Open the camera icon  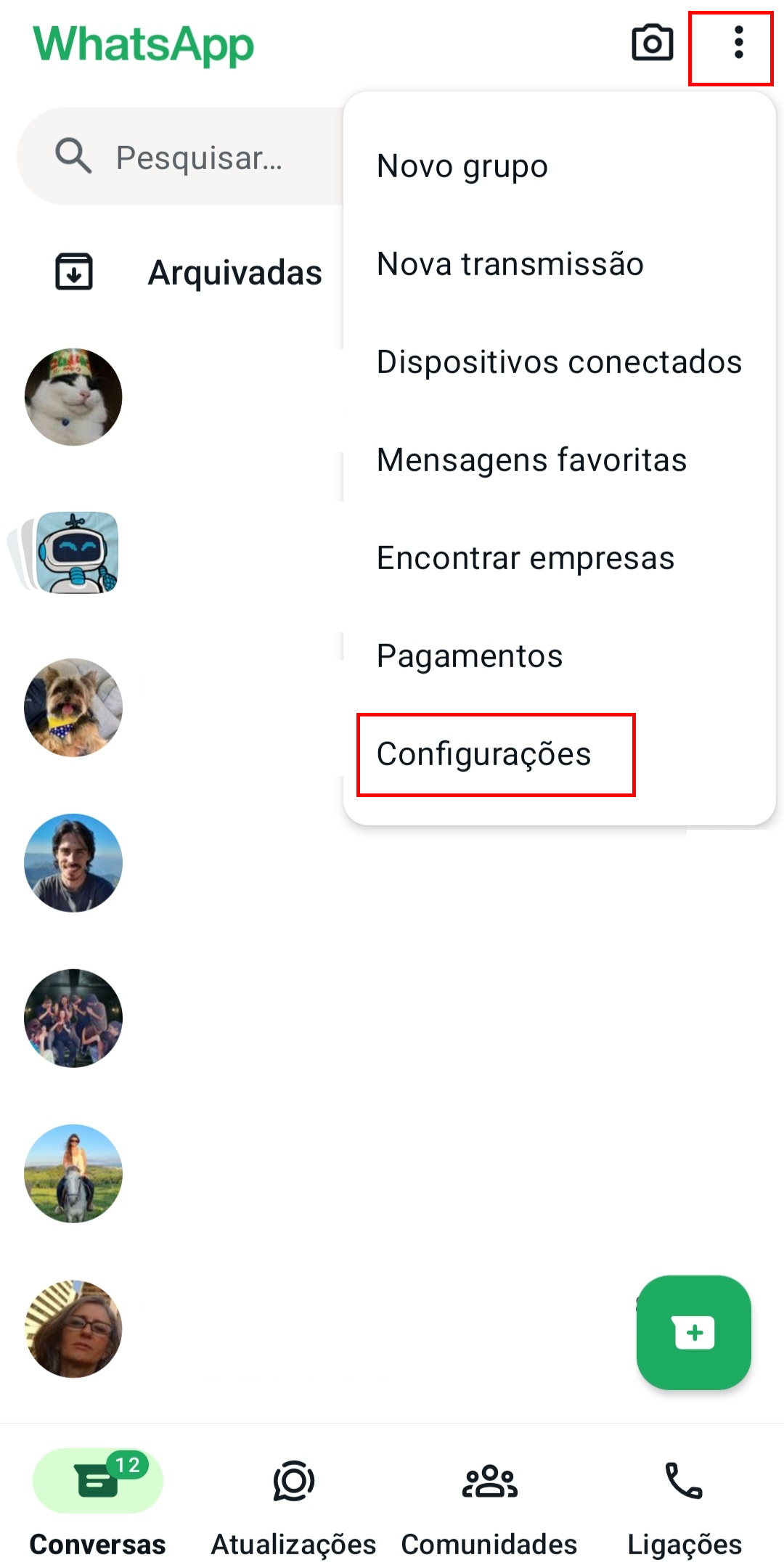(x=651, y=44)
